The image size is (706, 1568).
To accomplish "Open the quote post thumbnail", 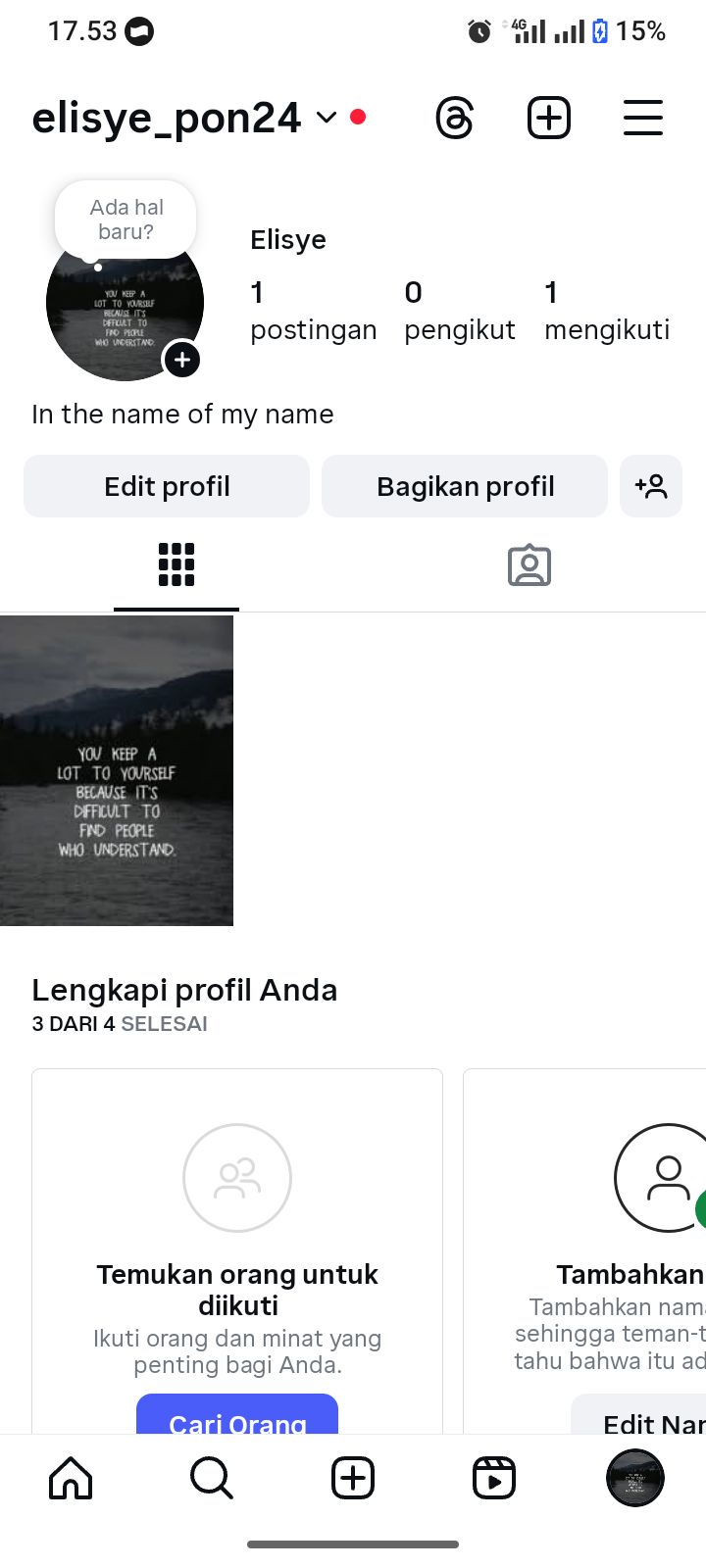I will [x=117, y=770].
